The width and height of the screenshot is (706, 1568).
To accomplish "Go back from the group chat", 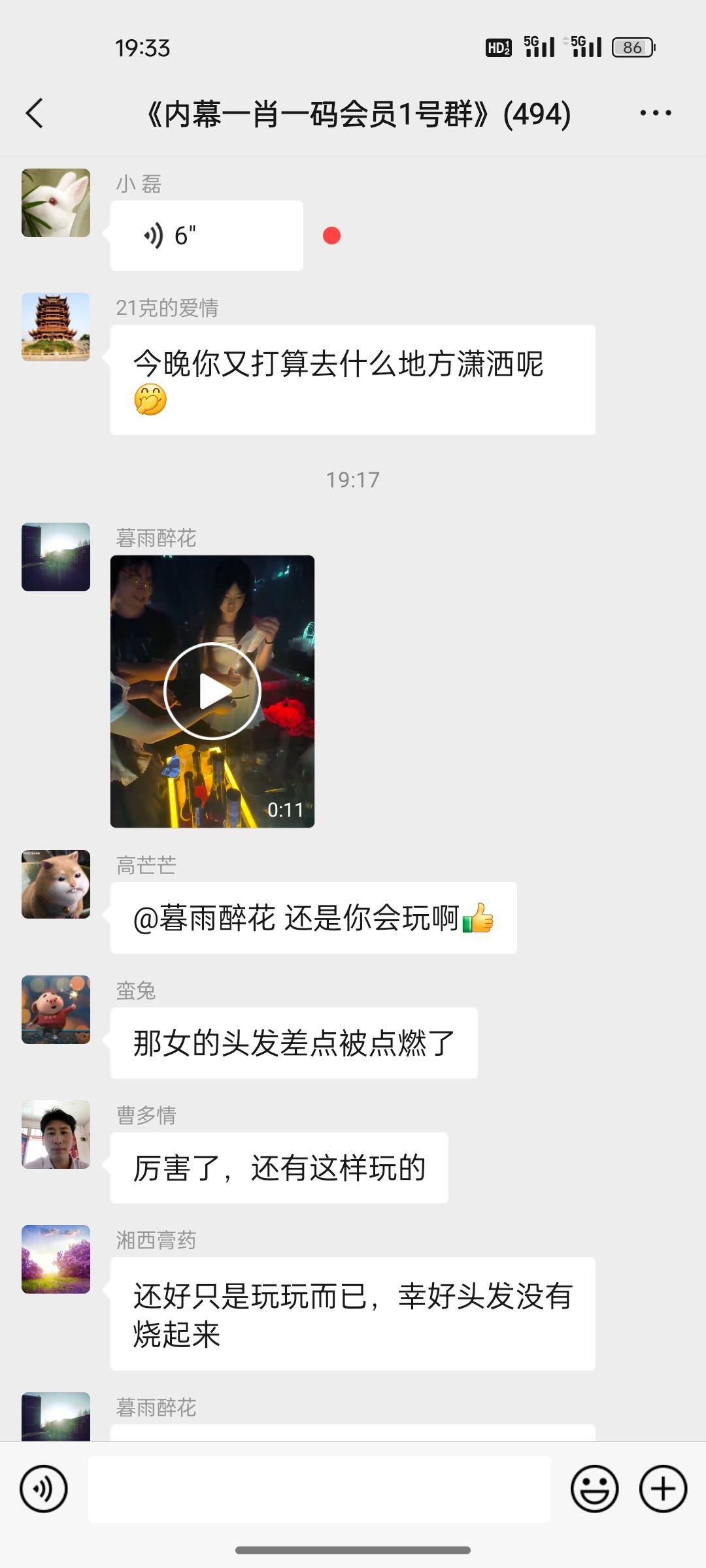I will [x=35, y=114].
